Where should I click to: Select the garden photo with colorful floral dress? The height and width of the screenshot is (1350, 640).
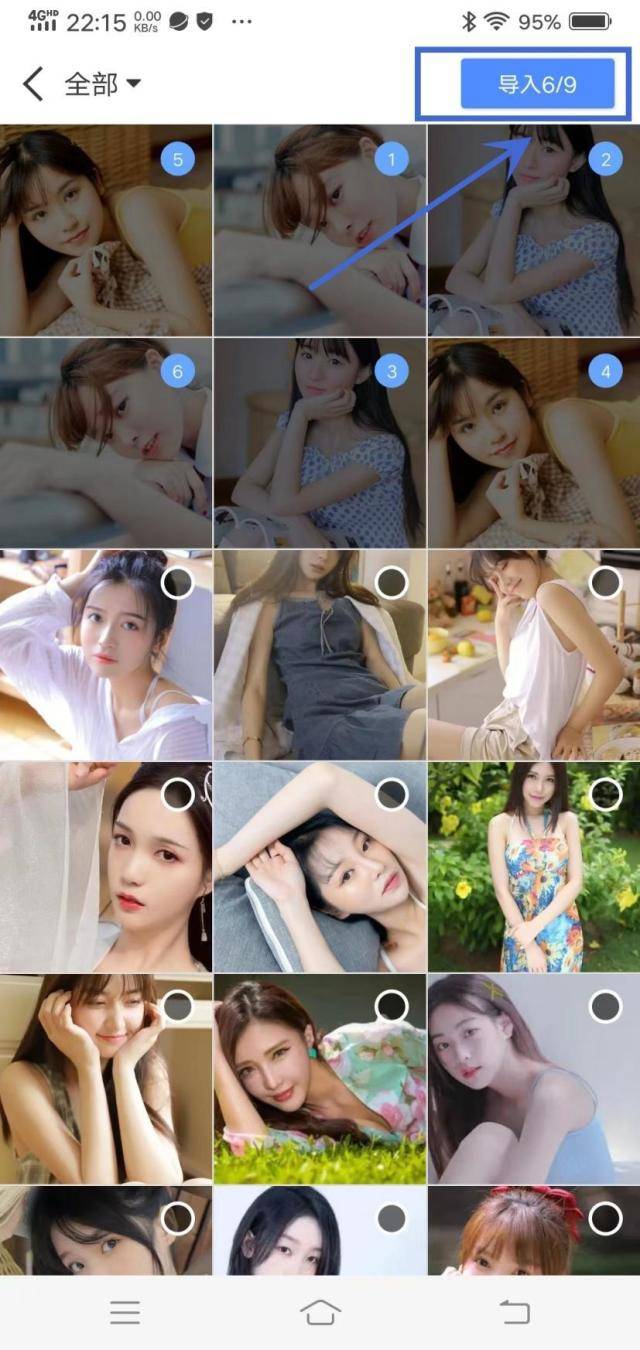(605, 796)
